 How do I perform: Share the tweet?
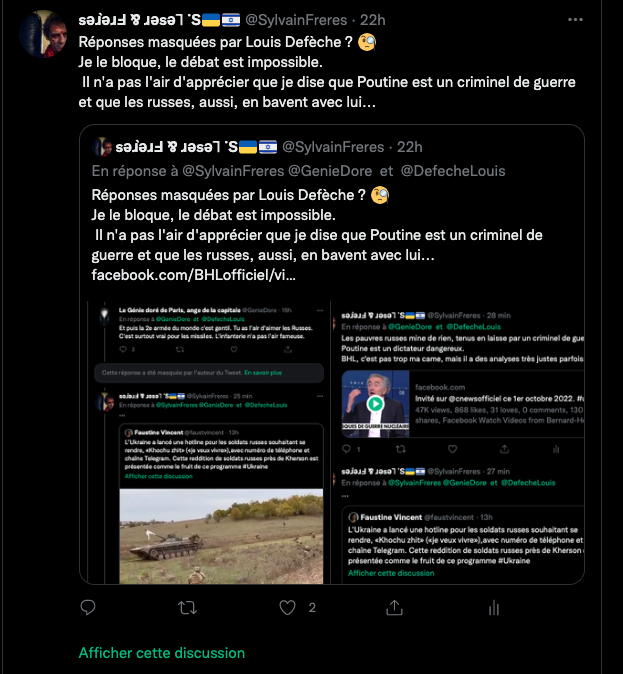(x=394, y=607)
